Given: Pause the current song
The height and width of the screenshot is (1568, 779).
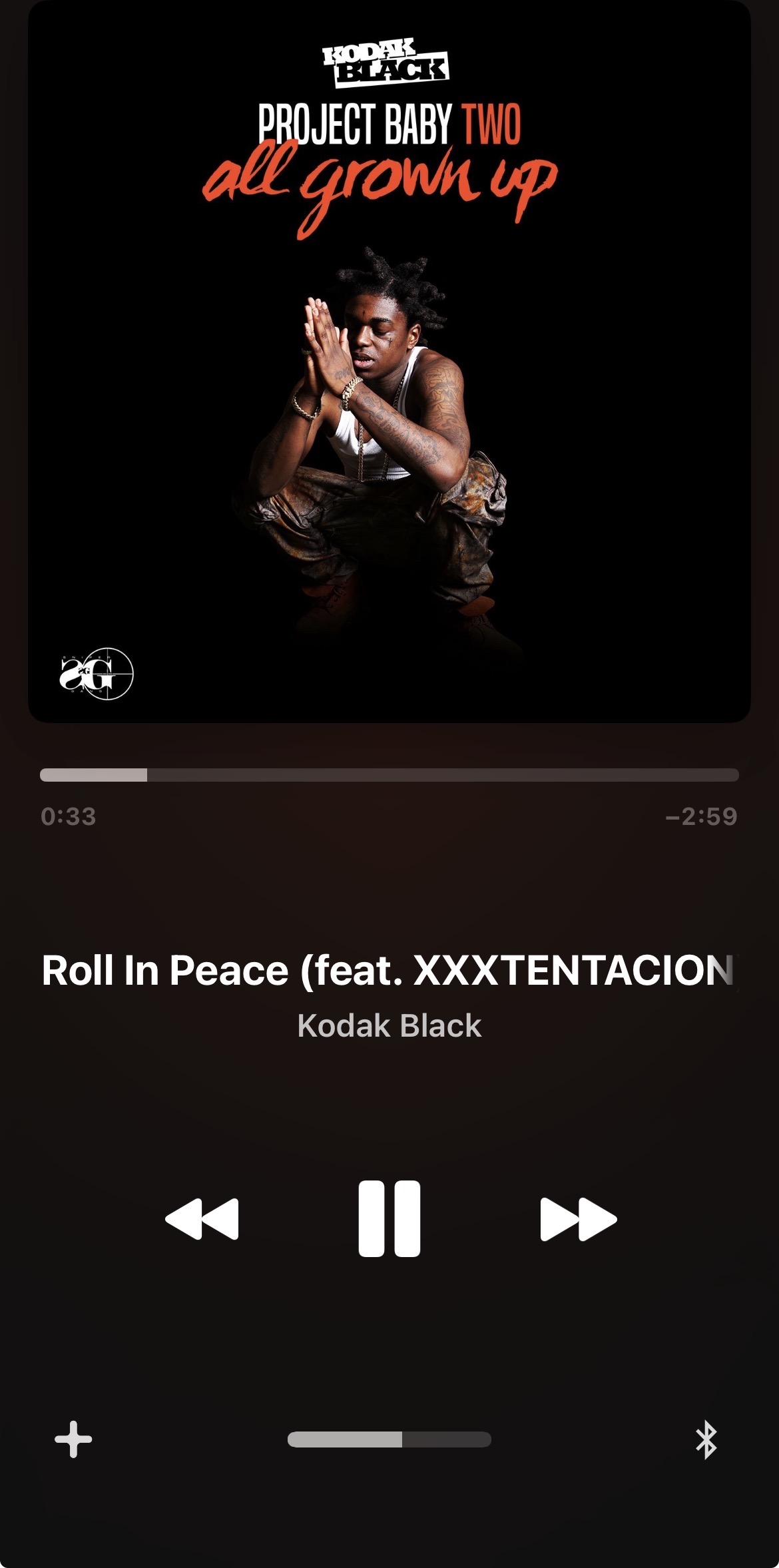Looking at the screenshot, I should coord(389,1218).
